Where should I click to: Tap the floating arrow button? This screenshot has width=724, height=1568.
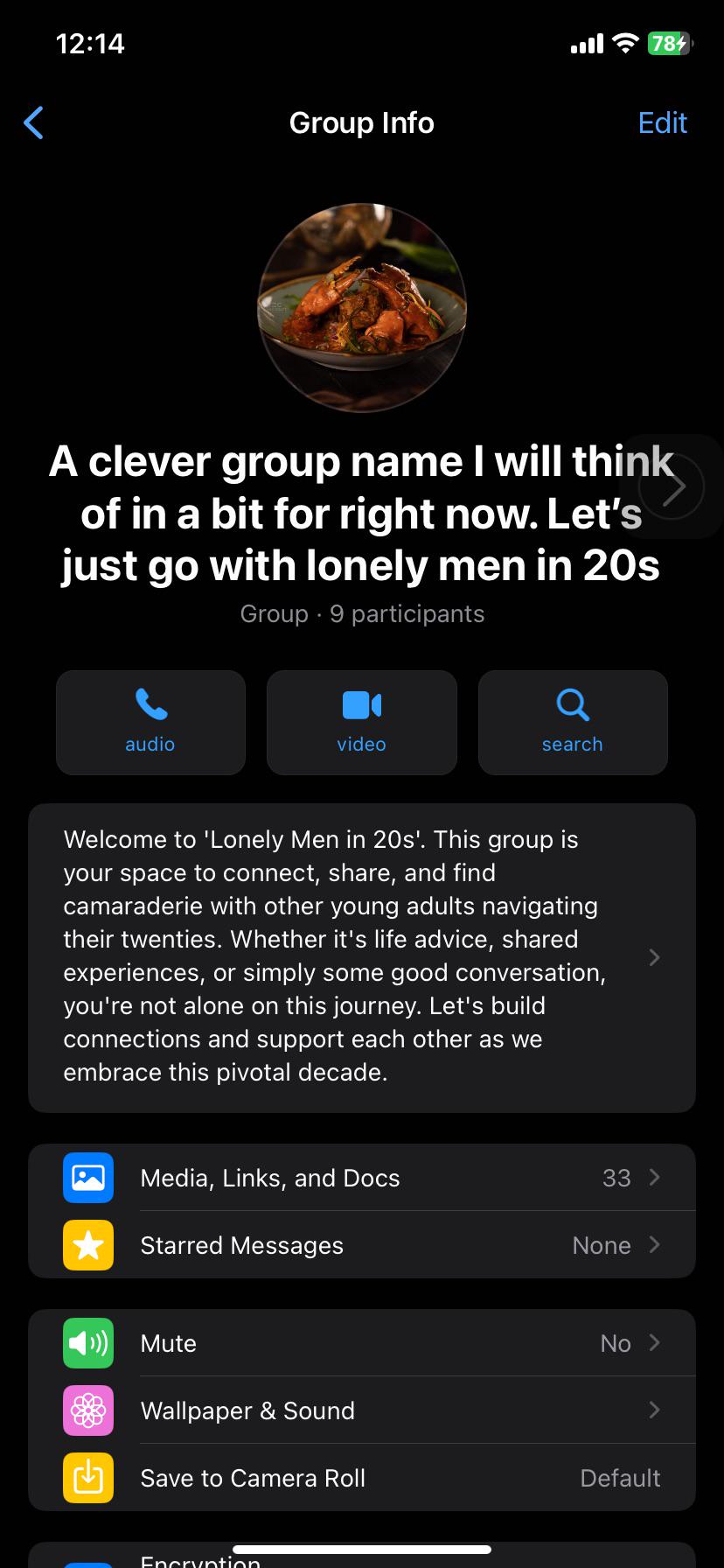click(x=672, y=486)
